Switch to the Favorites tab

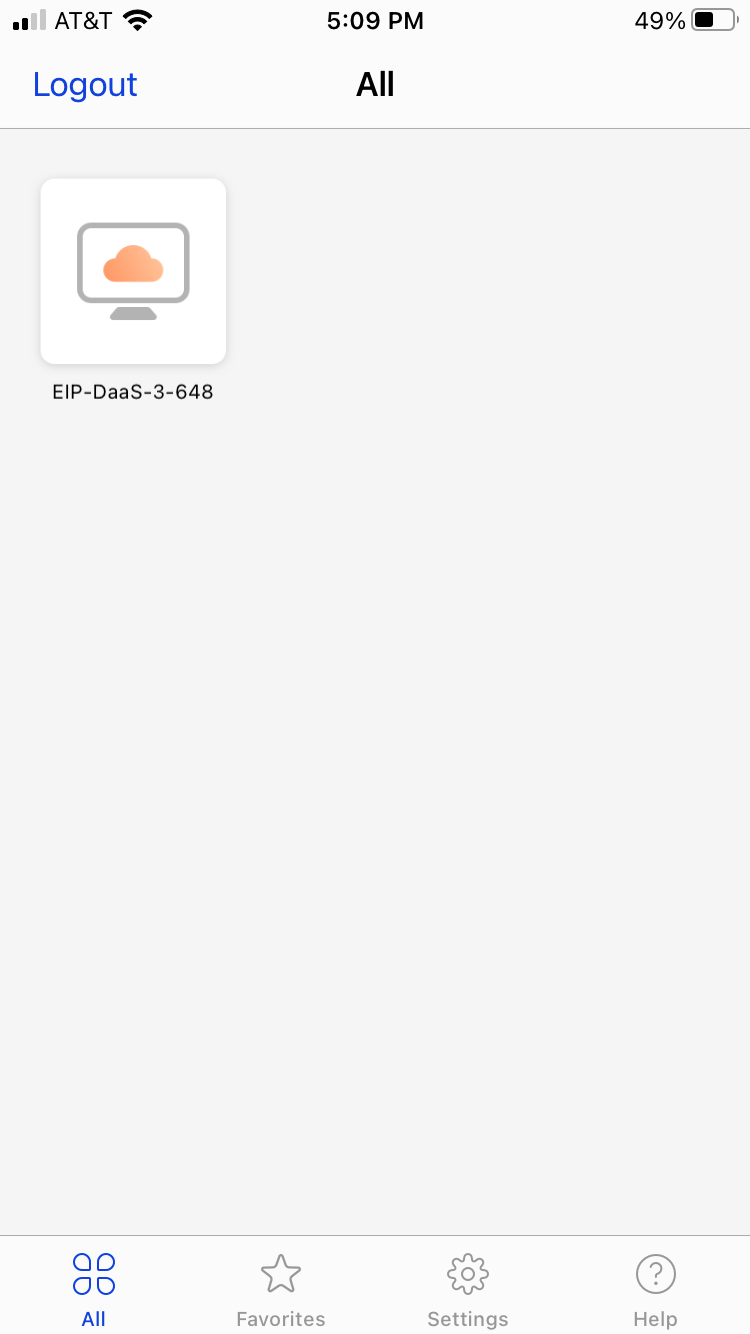coord(281,1289)
